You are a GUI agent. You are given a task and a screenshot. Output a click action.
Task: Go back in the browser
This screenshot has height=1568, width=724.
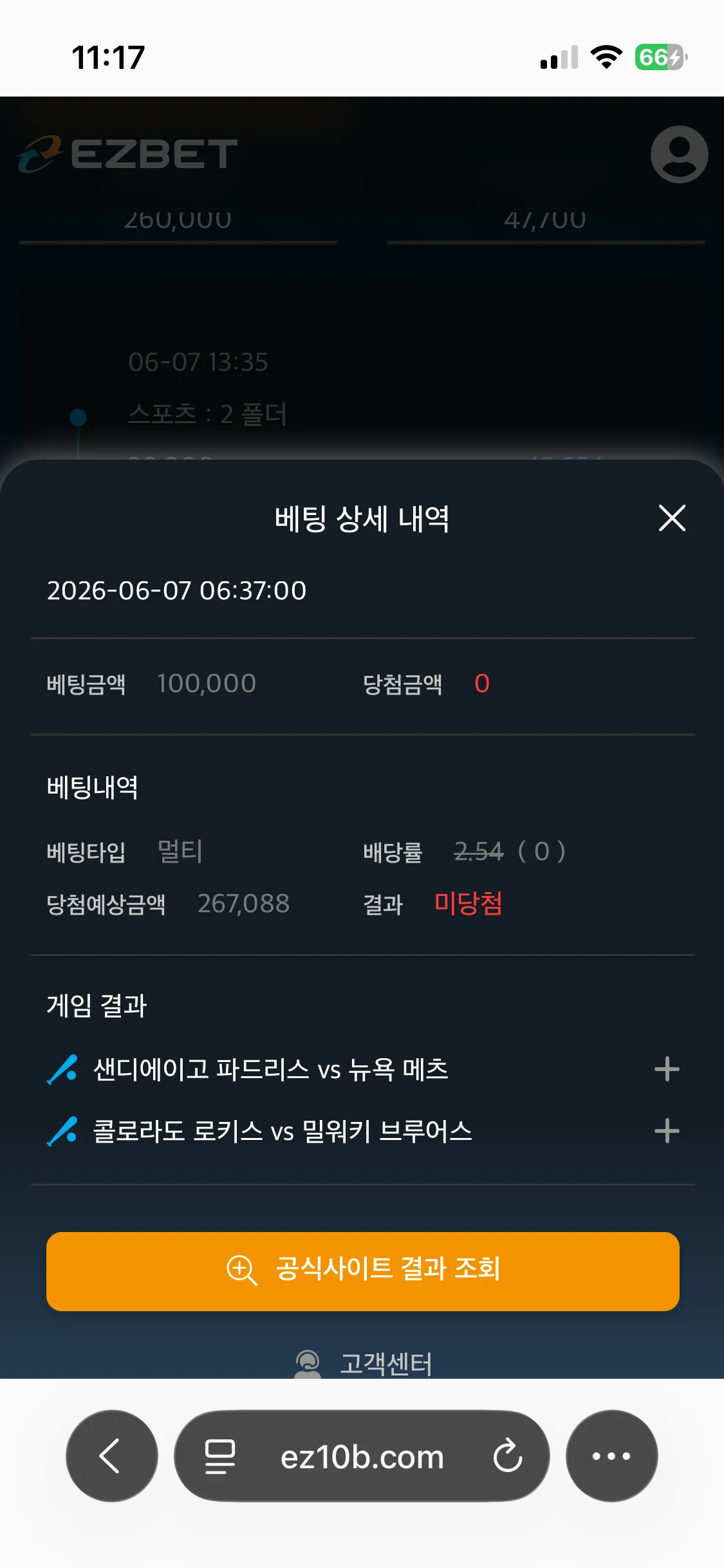pos(112,1456)
